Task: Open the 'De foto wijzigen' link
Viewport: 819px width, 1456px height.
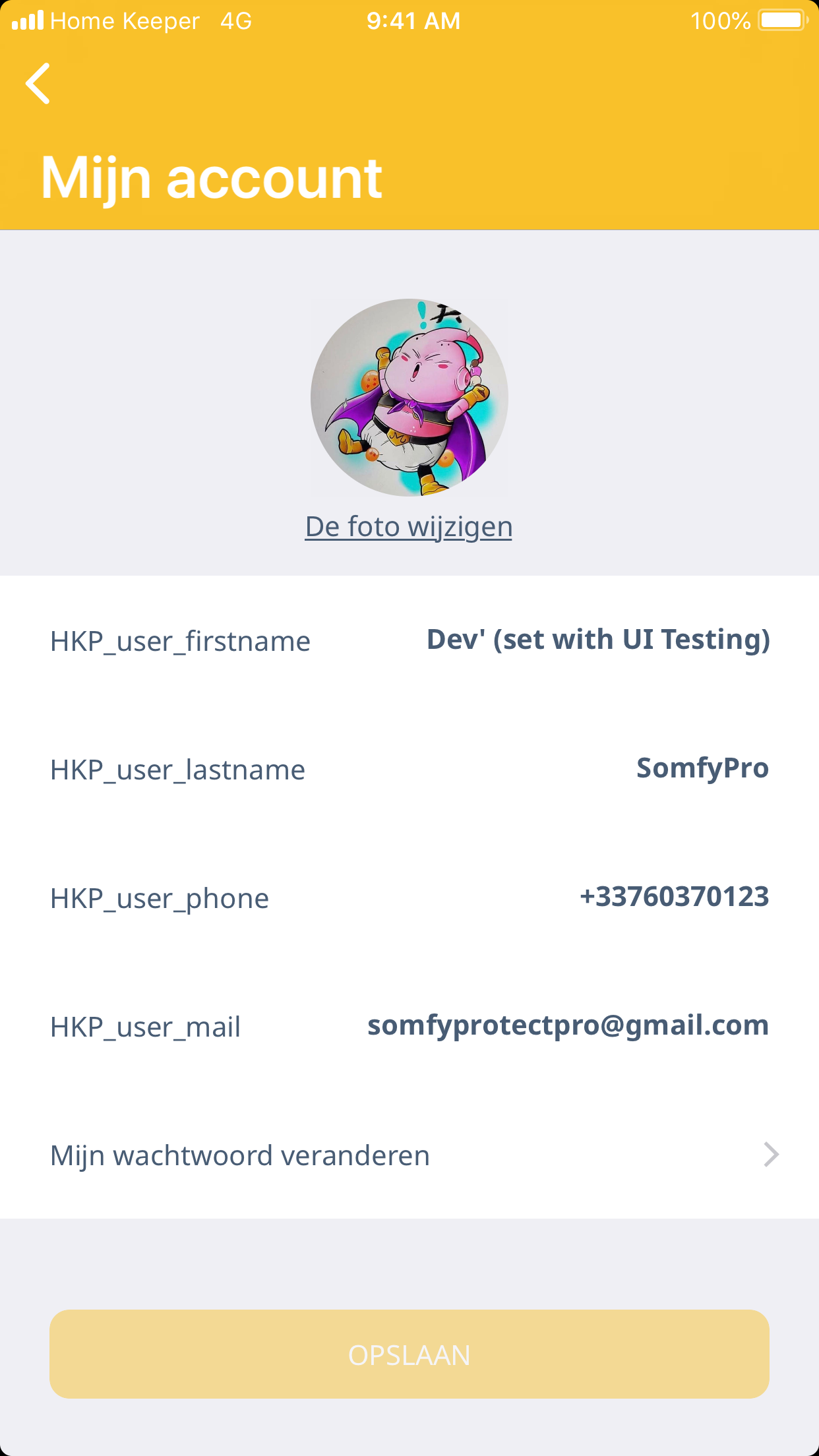Action: [x=408, y=527]
